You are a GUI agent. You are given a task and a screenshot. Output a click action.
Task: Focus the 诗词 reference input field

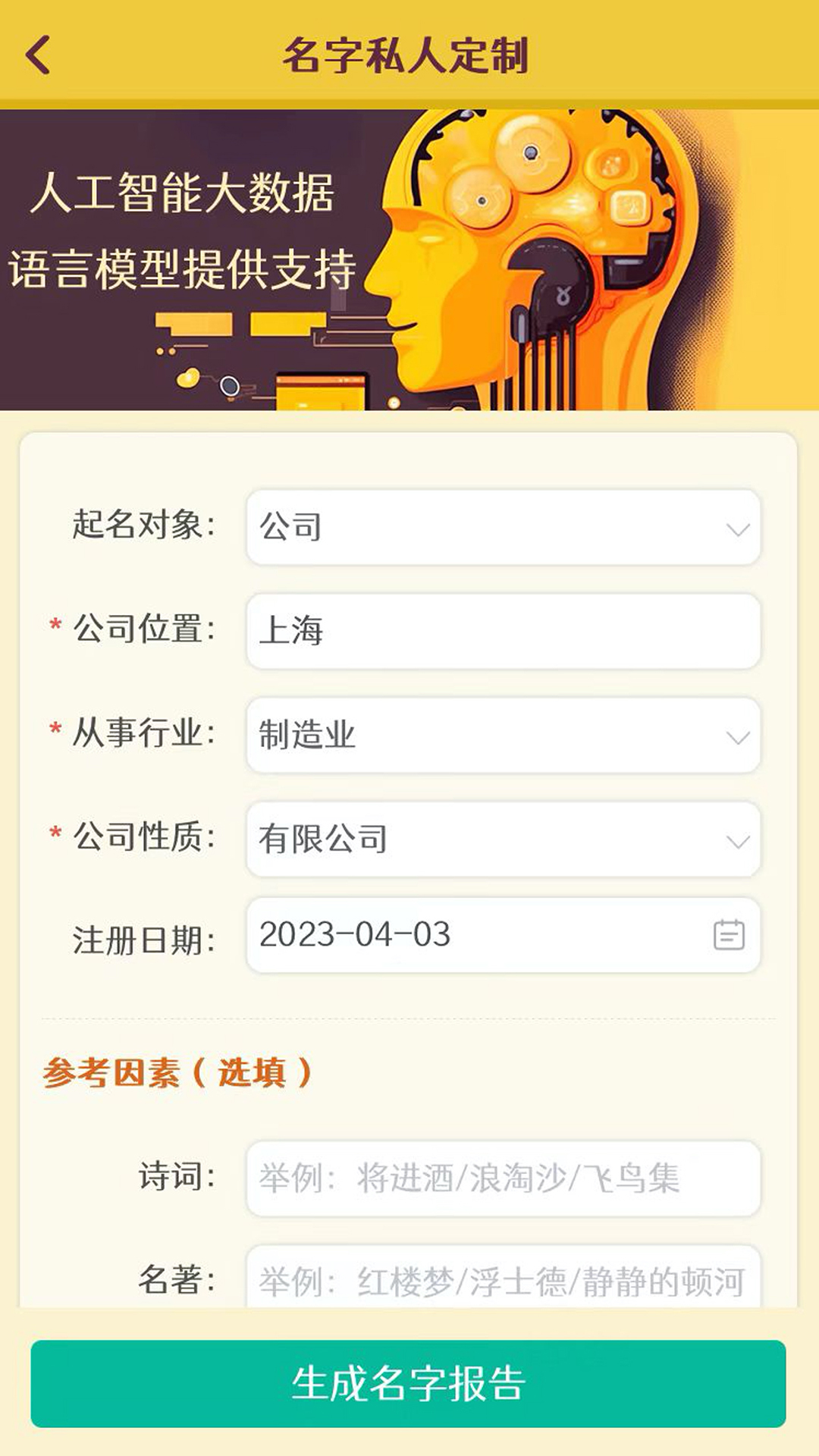[503, 1178]
